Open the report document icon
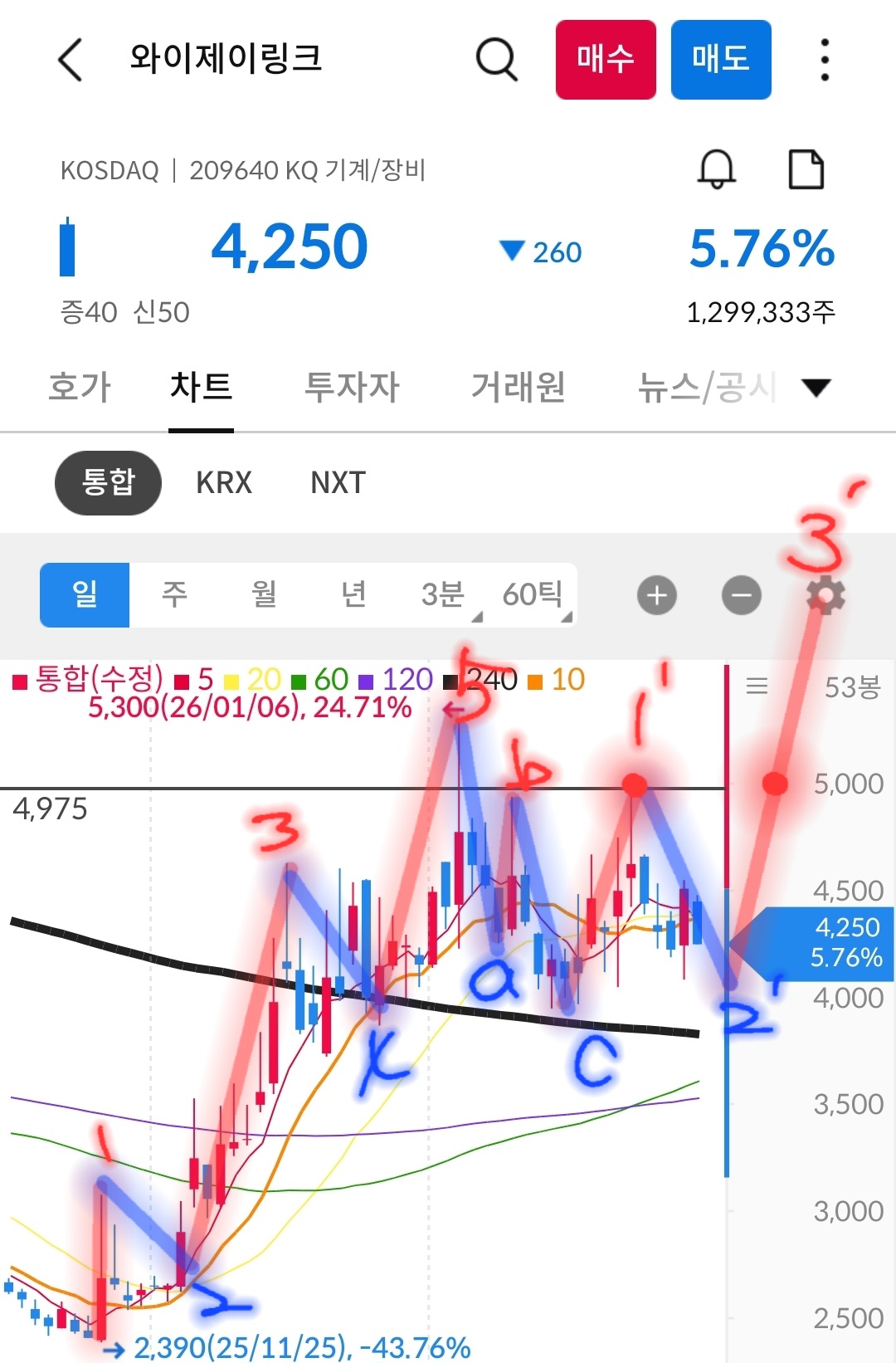 point(807,169)
